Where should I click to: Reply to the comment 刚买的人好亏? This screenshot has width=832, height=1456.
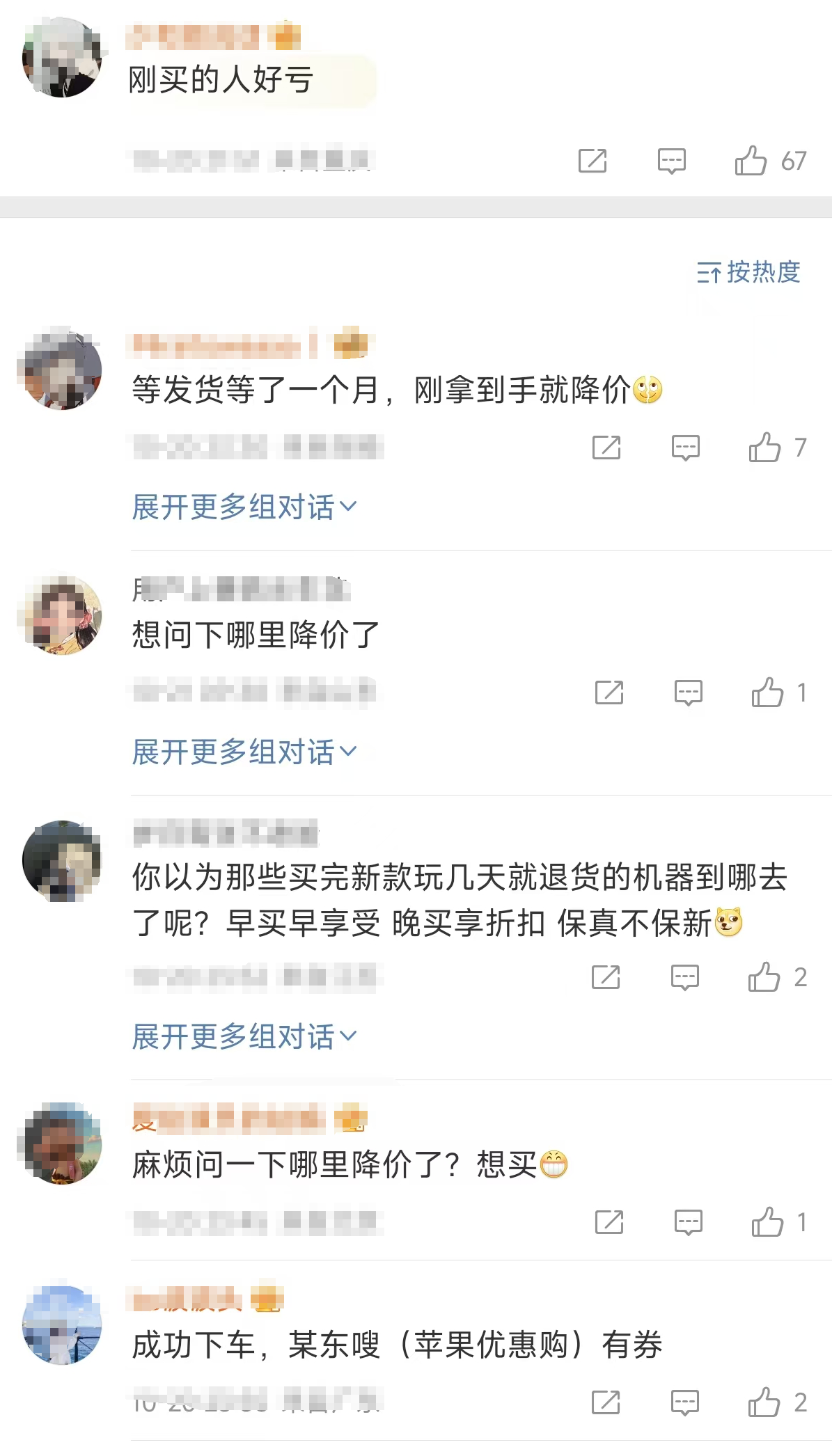point(671,161)
